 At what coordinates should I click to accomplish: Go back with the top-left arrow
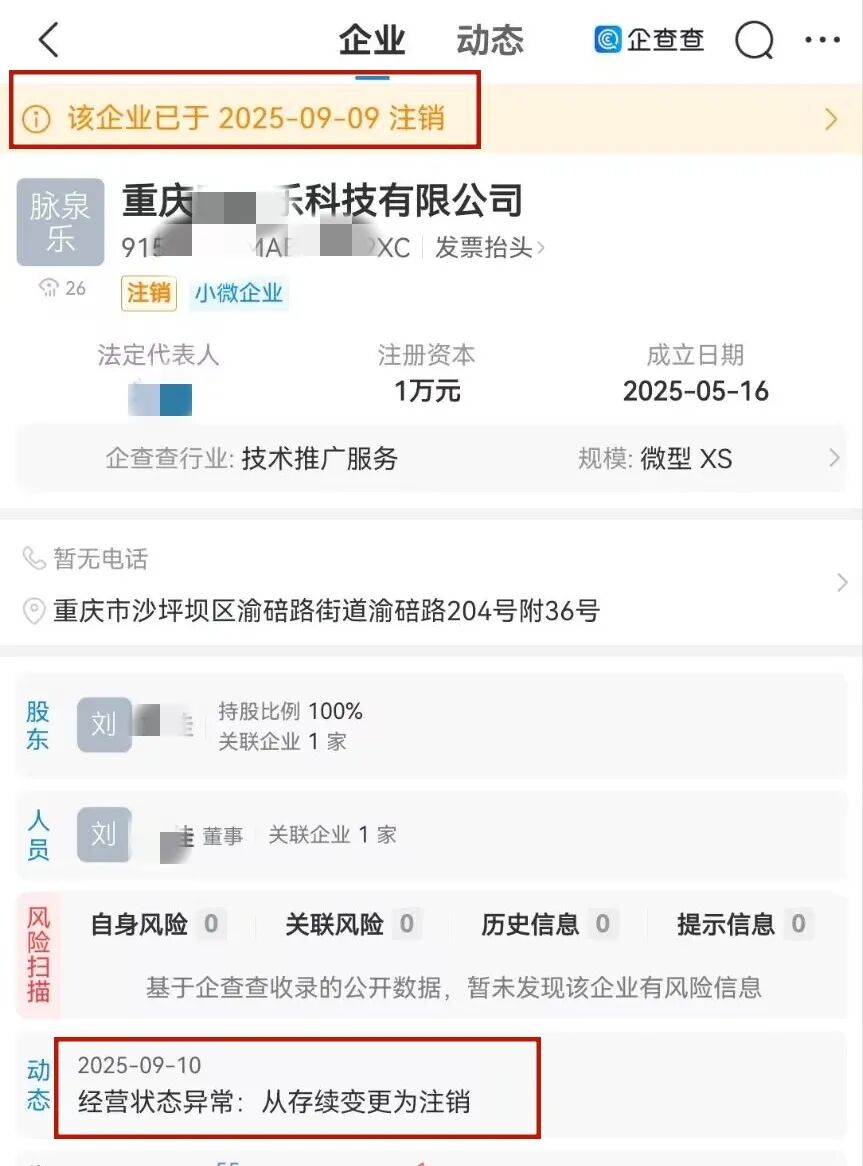(x=48, y=41)
